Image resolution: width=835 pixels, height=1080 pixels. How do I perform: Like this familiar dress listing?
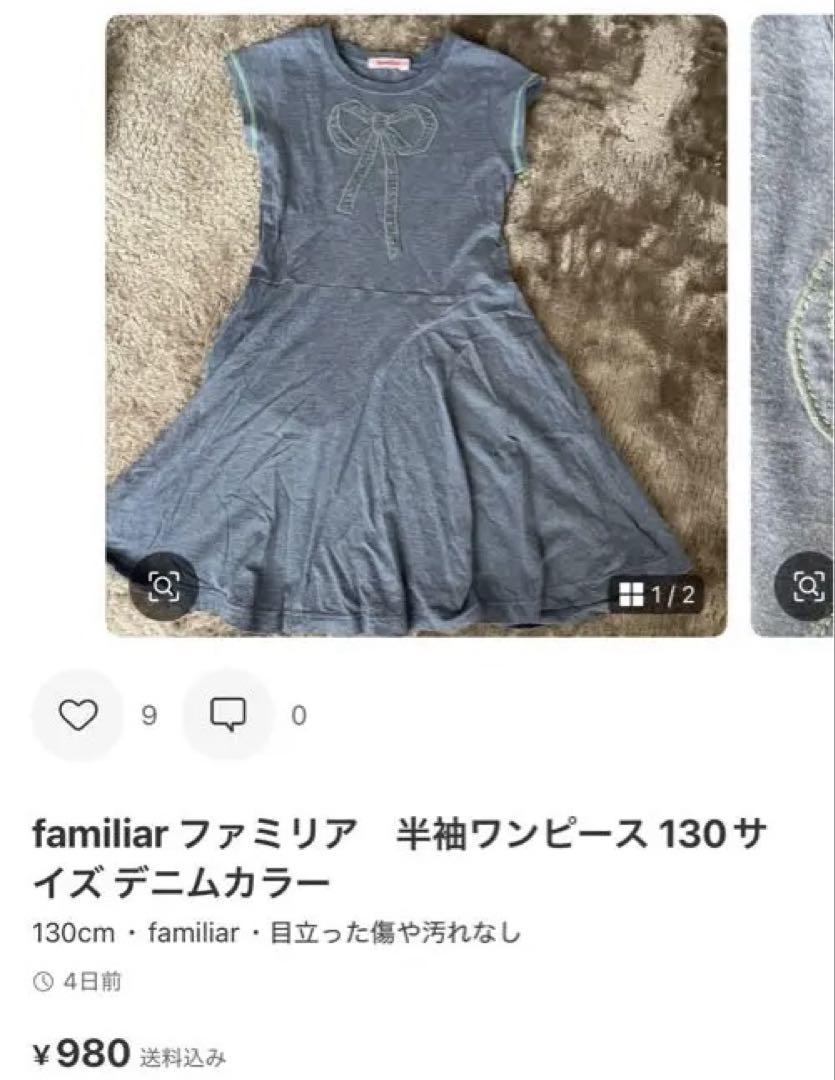coord(79,715)
